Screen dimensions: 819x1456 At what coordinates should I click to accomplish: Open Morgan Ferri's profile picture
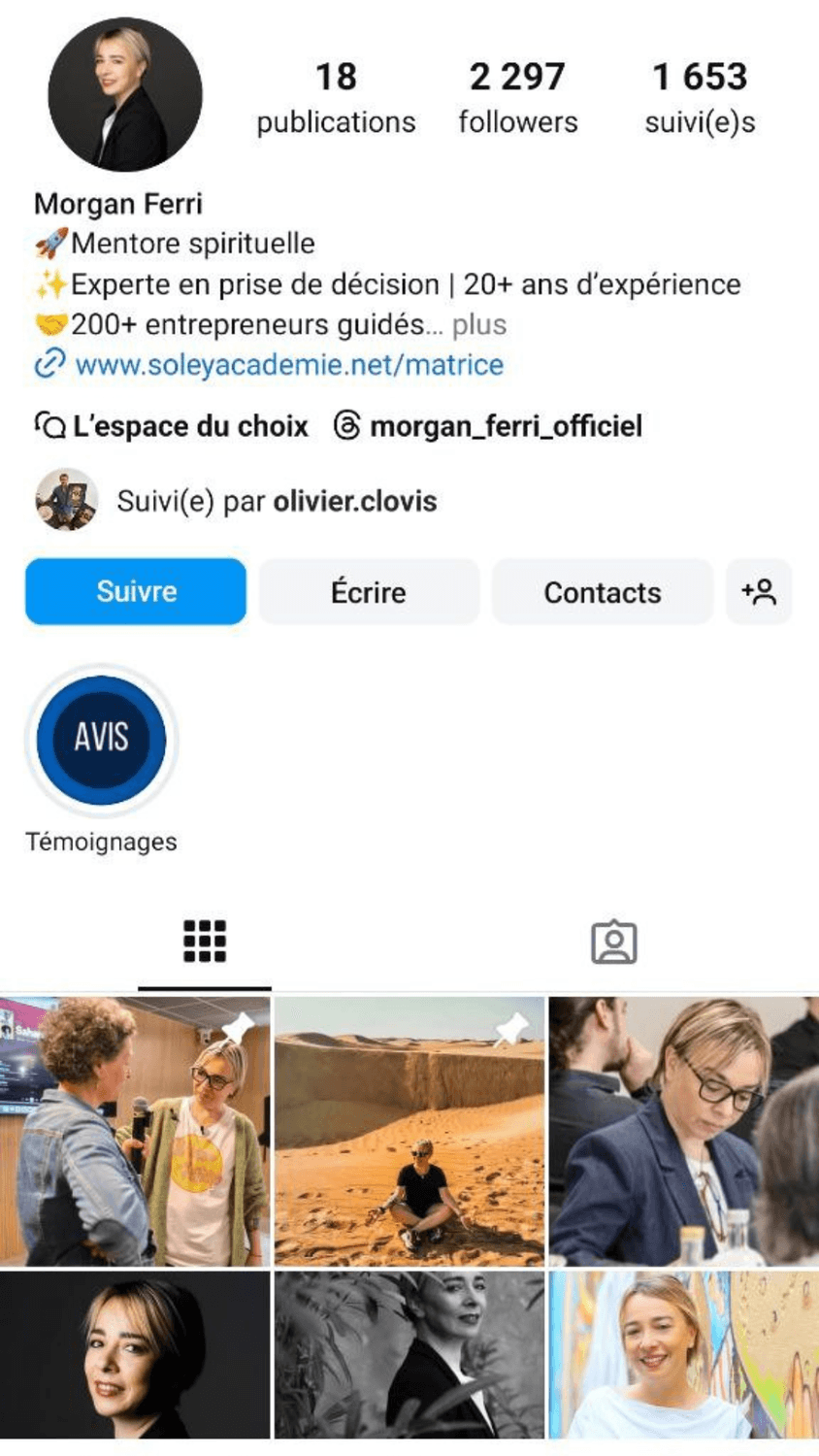[x=125, y=95]
